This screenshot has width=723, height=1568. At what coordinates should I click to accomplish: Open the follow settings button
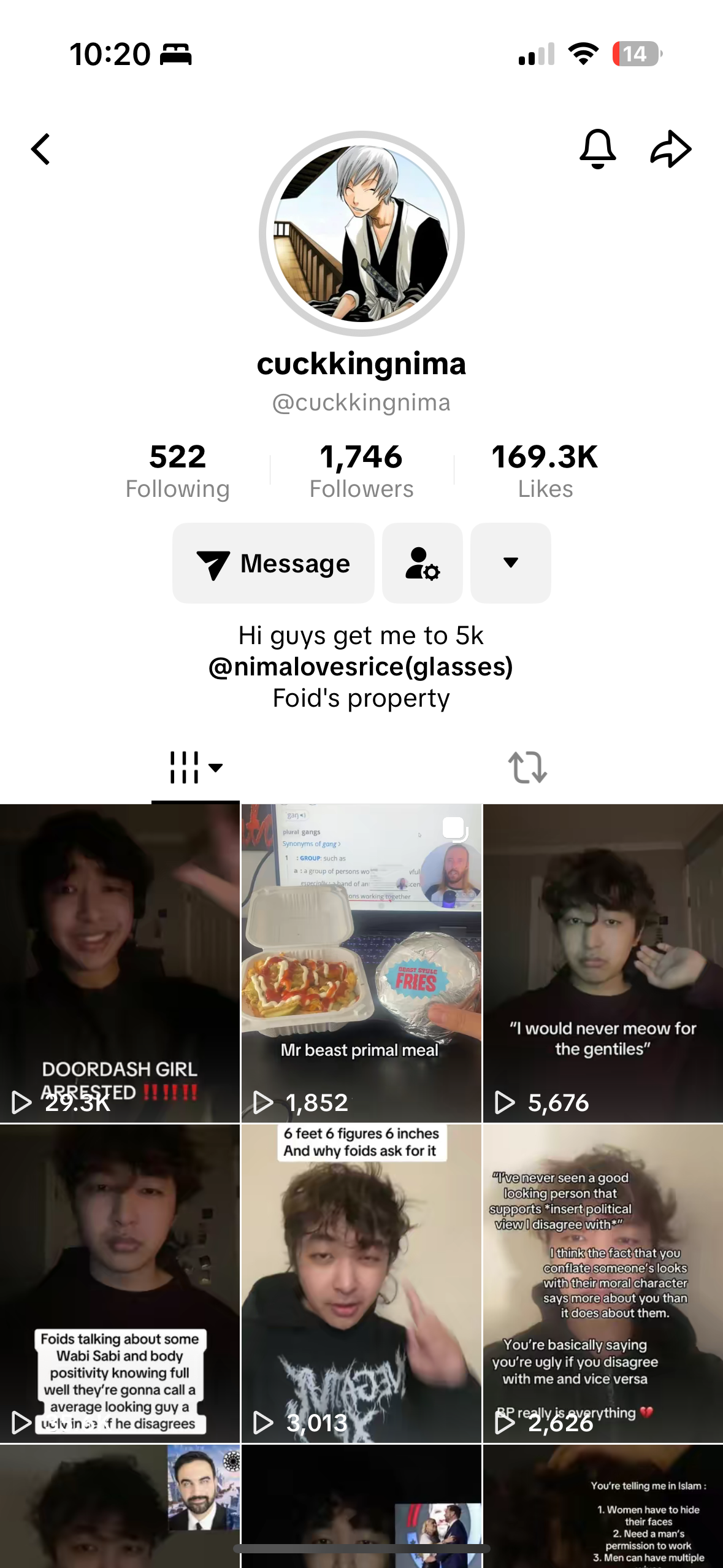coord(423,563)
